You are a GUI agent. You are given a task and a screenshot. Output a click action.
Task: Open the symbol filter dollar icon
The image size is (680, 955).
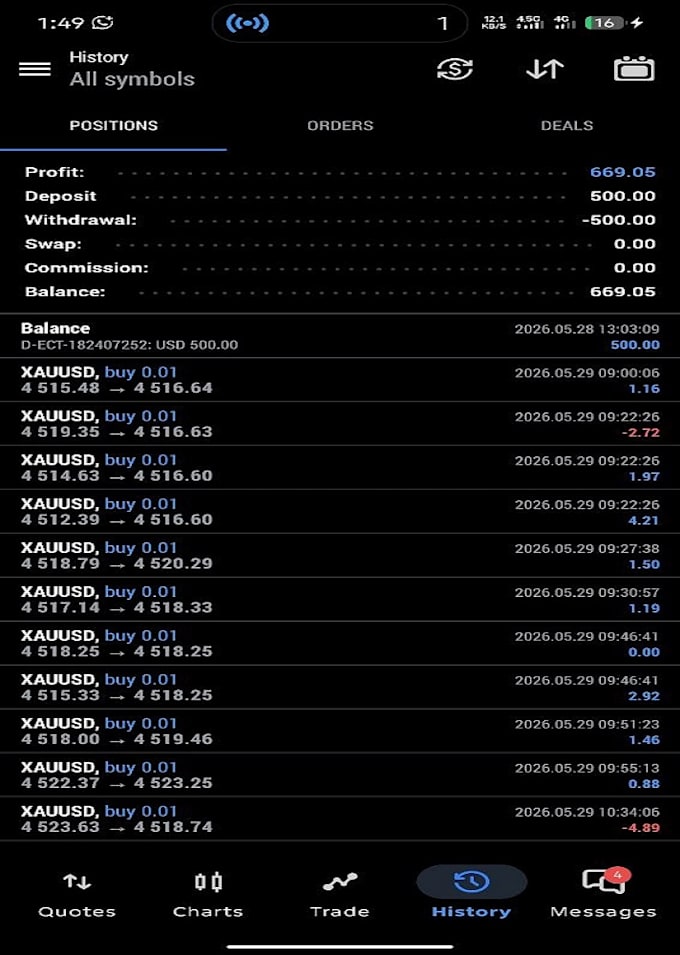[455, 69]
